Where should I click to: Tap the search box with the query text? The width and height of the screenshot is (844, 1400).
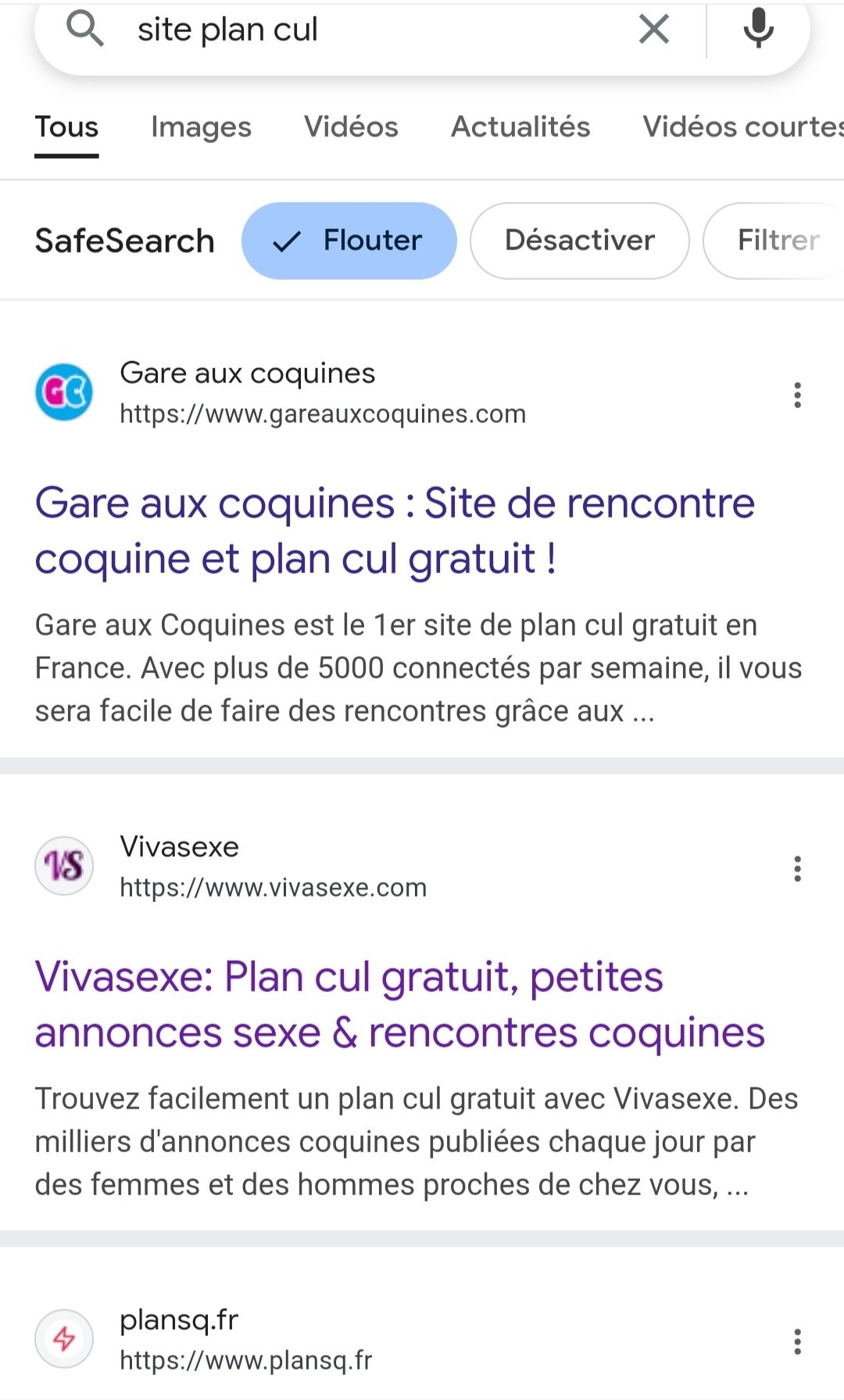click(x=375, y=30)
